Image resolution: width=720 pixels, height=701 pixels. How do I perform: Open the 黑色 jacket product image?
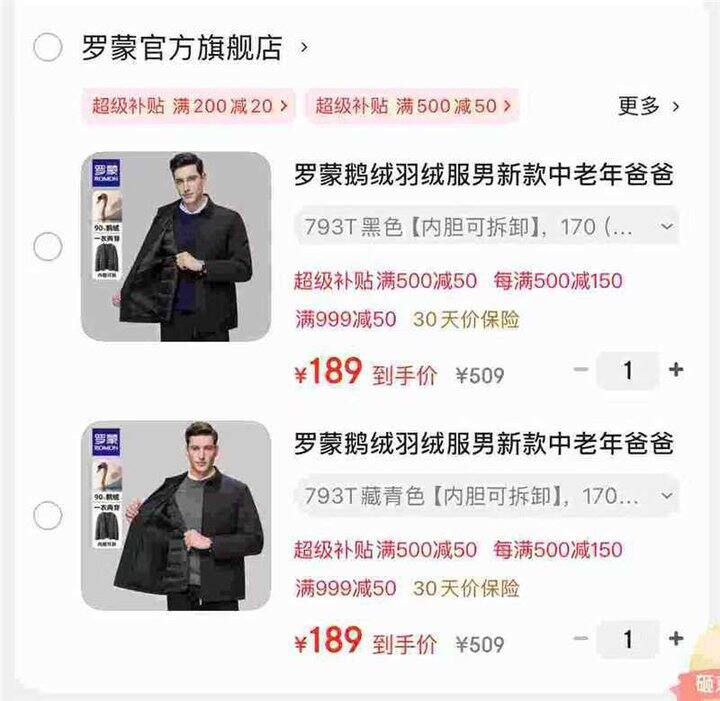(176, 247)
